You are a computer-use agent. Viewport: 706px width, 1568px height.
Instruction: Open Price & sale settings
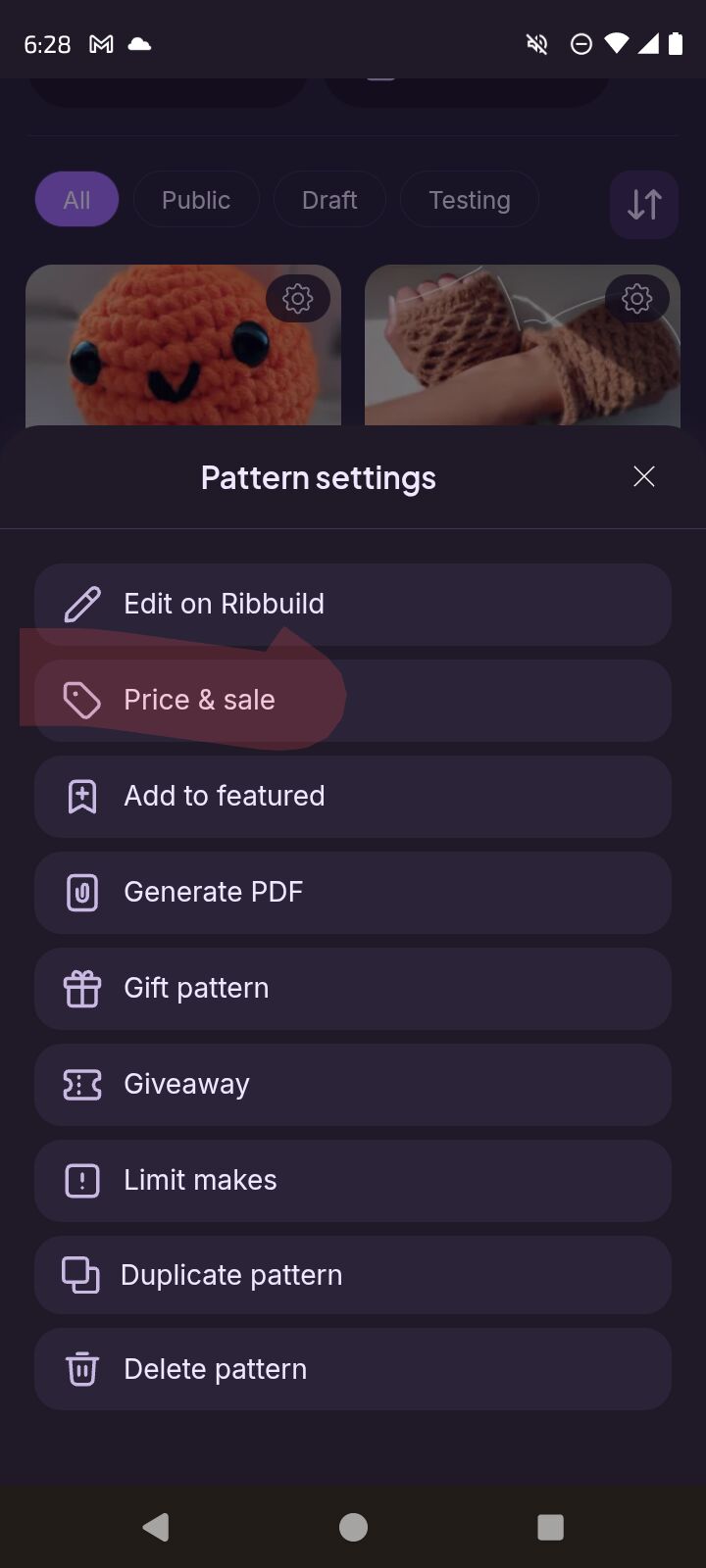point(353,700)
